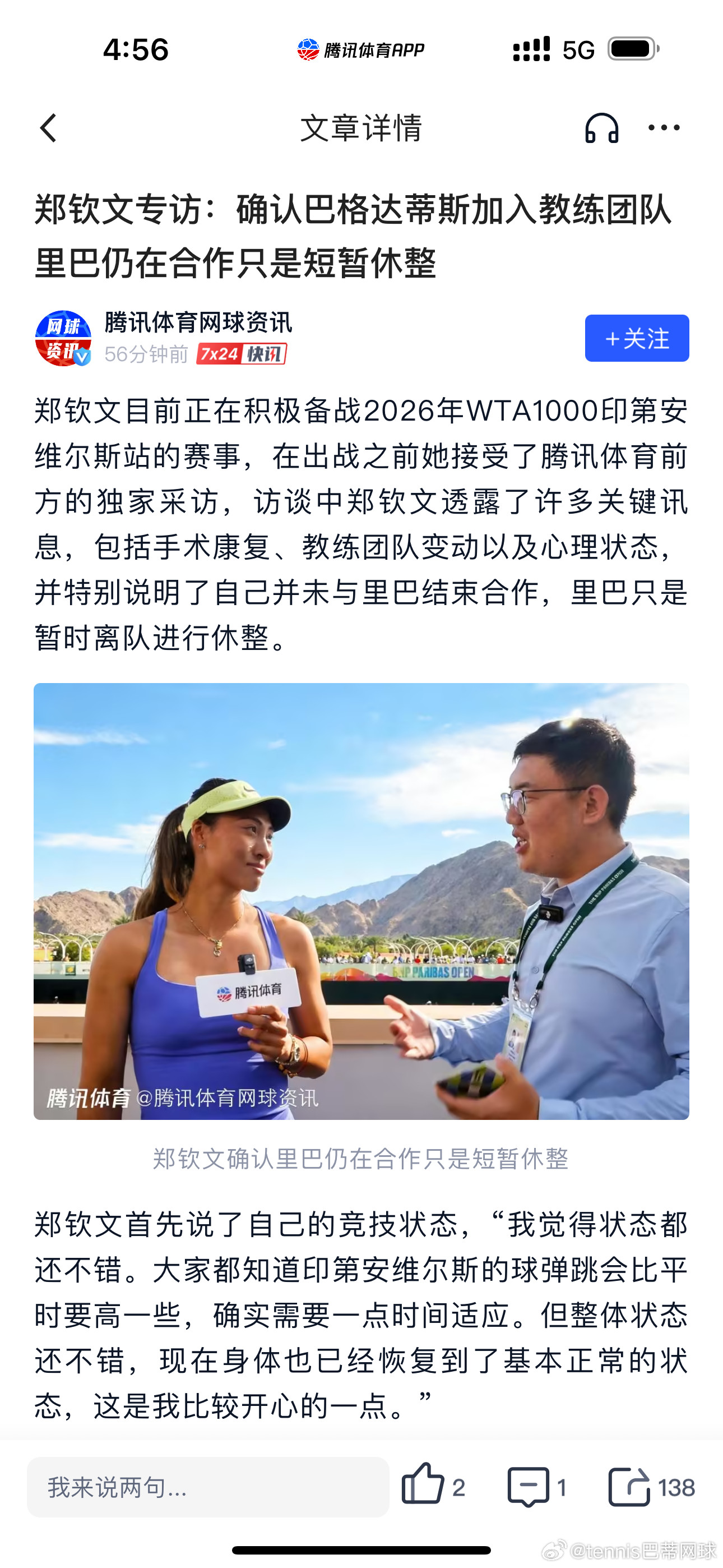Tap the back arrow to exit article
723x1568 pixels.
[48, 129]
